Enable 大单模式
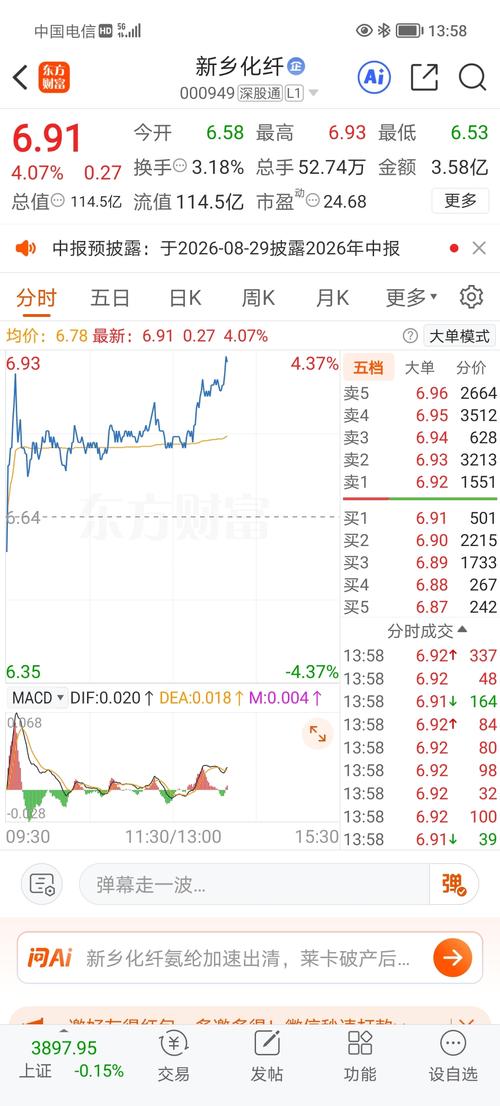Viewport: 500px width, 1106px height. click(x=459, y=336)
